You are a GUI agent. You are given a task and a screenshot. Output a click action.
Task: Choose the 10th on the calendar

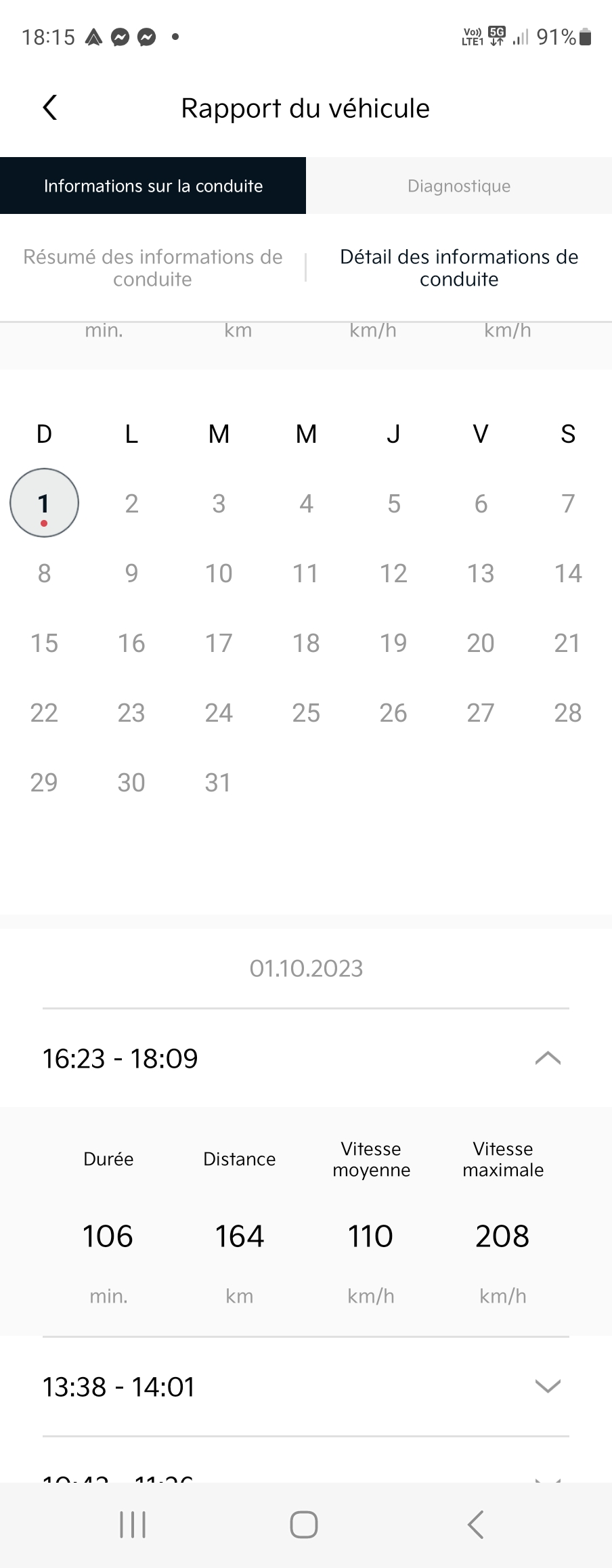219,573
